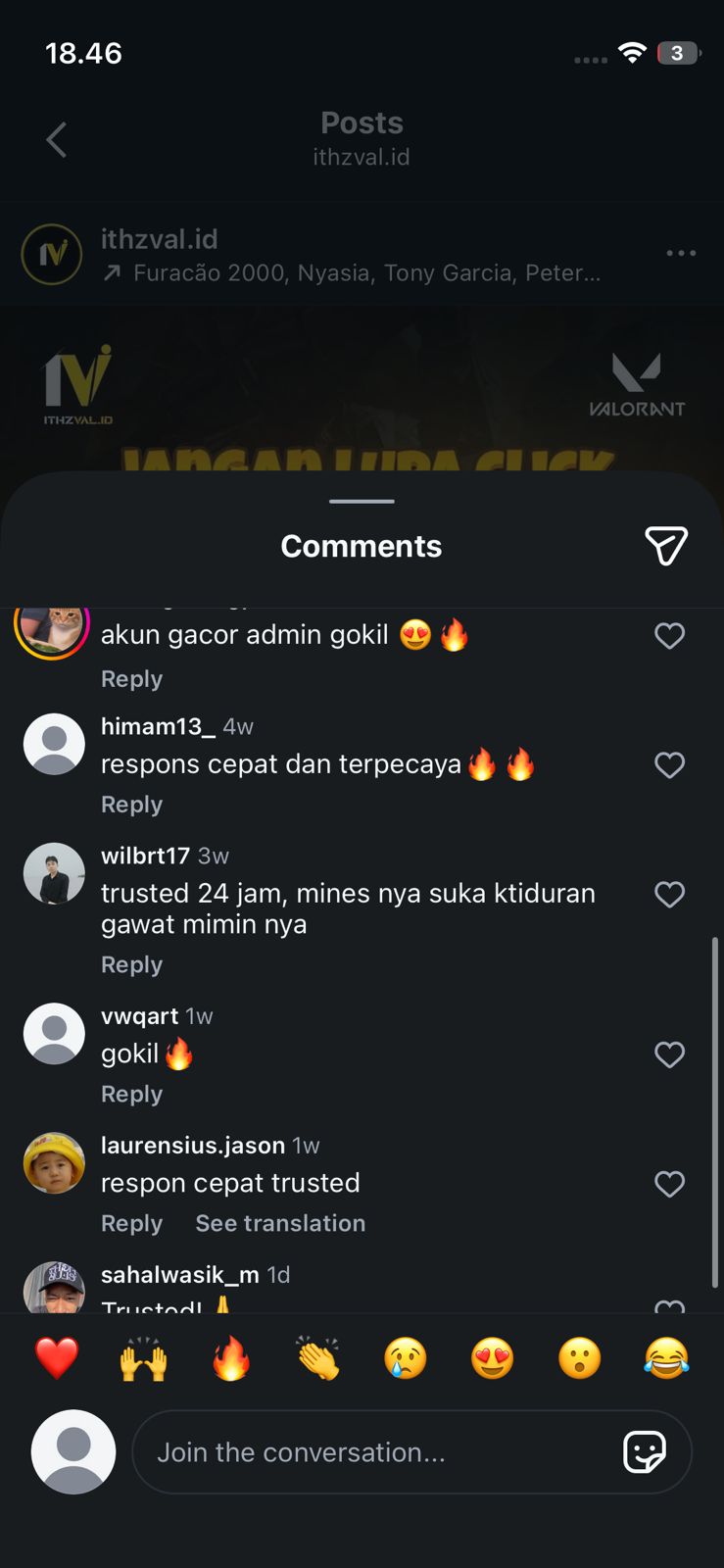
Task: Like the comment 'akun gacor admin gokil'
Action: (669, 636)
